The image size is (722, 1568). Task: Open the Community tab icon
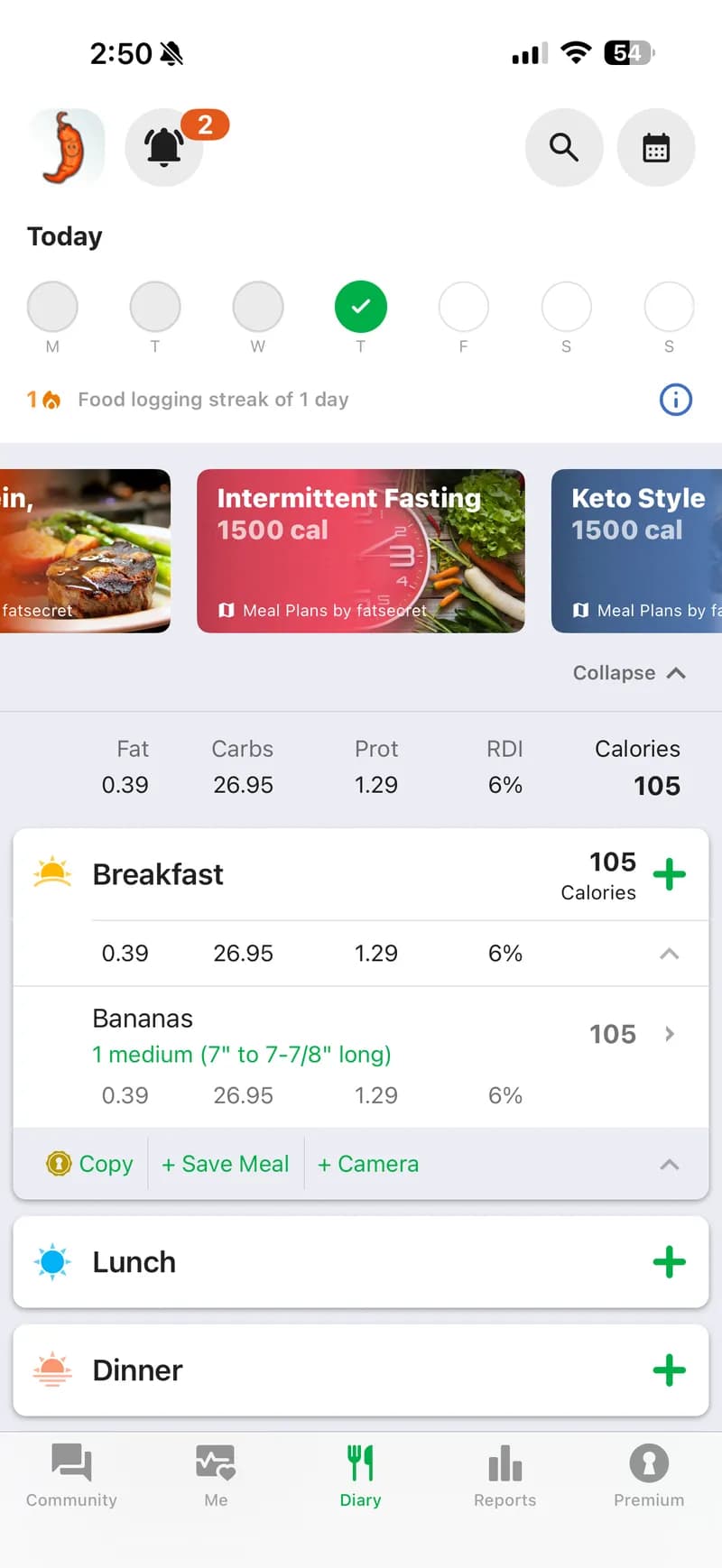[x=70, y=1462]
